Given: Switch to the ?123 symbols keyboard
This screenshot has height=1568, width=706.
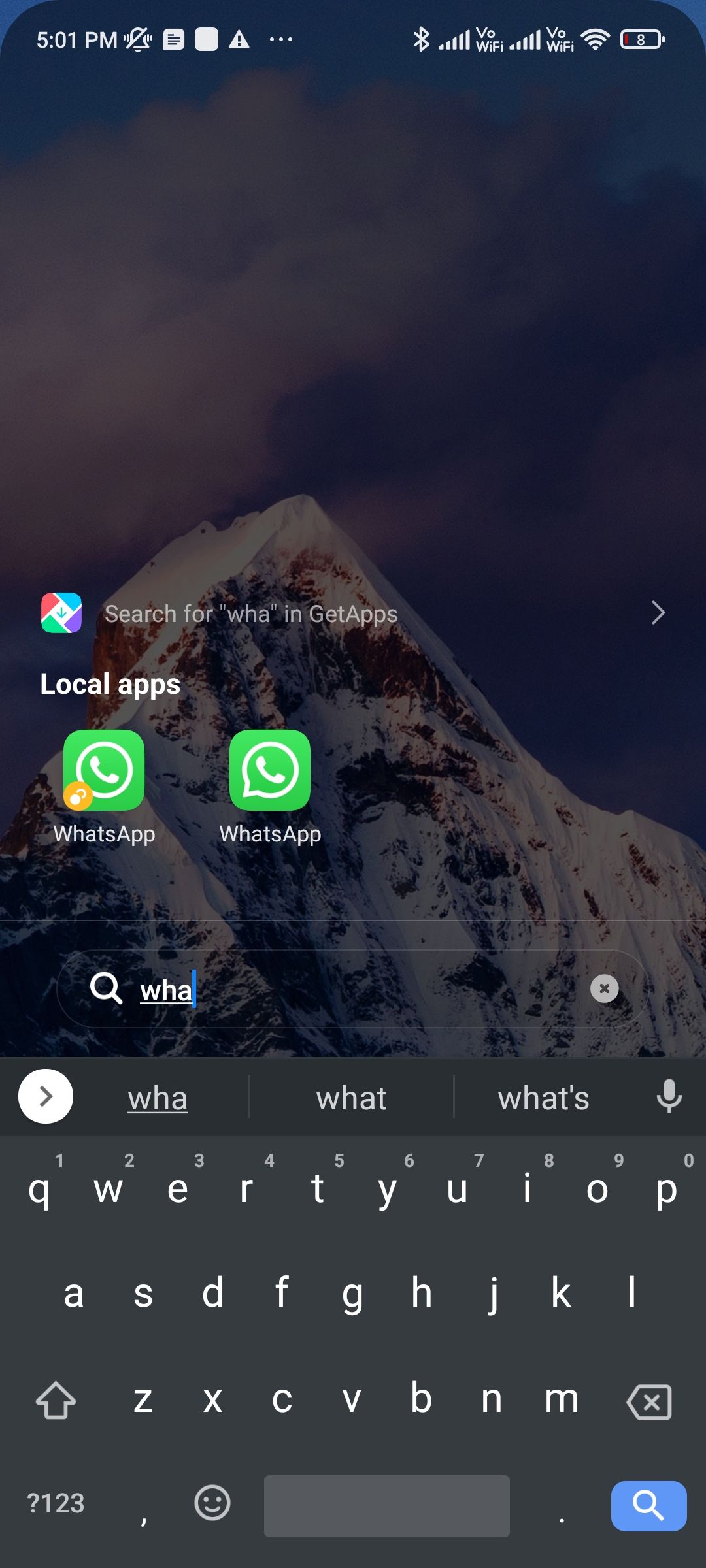Looking at the screenshot, I should pos(56,1503).
